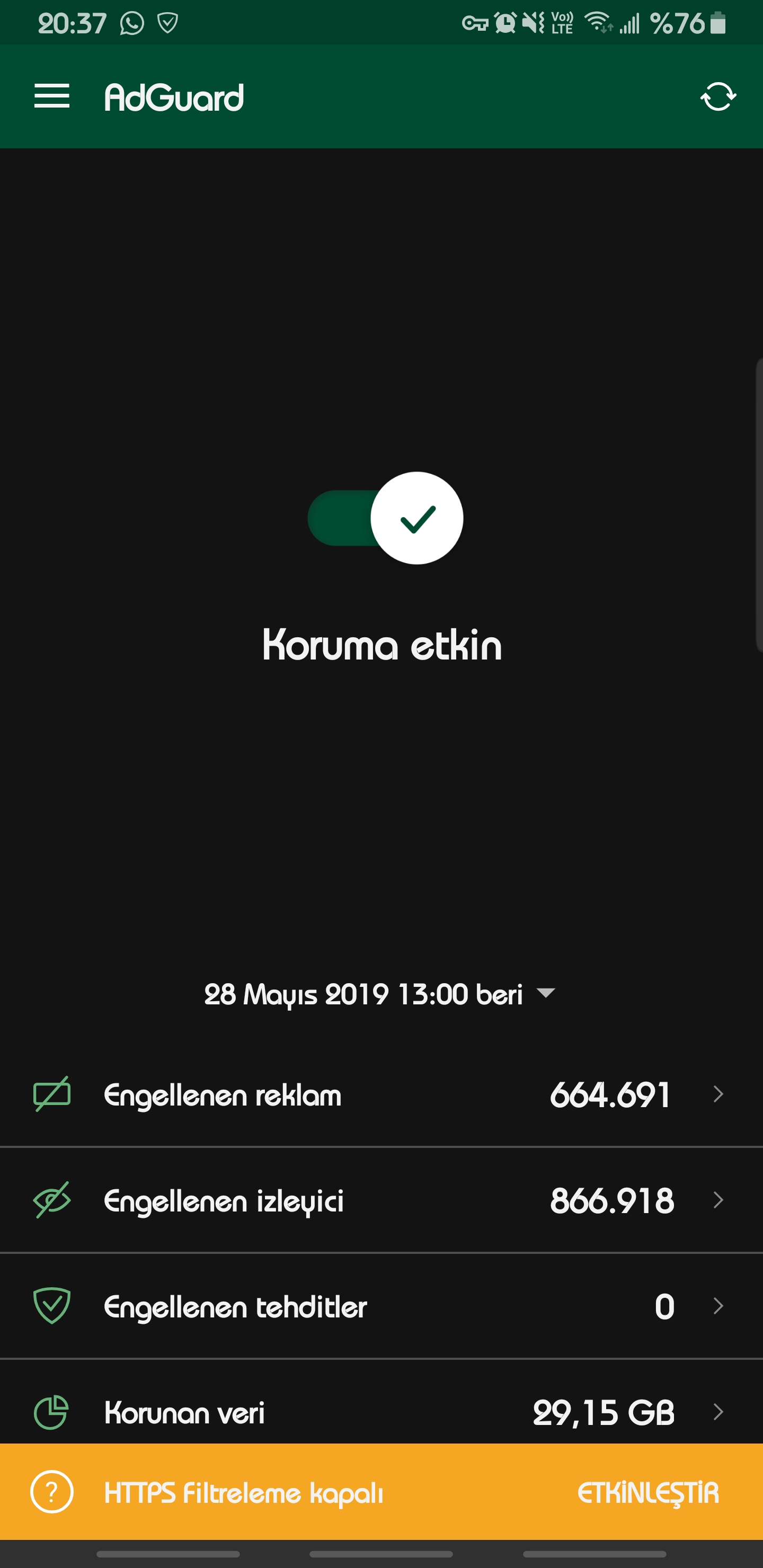
Task: Open the hamburger navigation menu
Action: pyautogui.click(x=52, y=96)
